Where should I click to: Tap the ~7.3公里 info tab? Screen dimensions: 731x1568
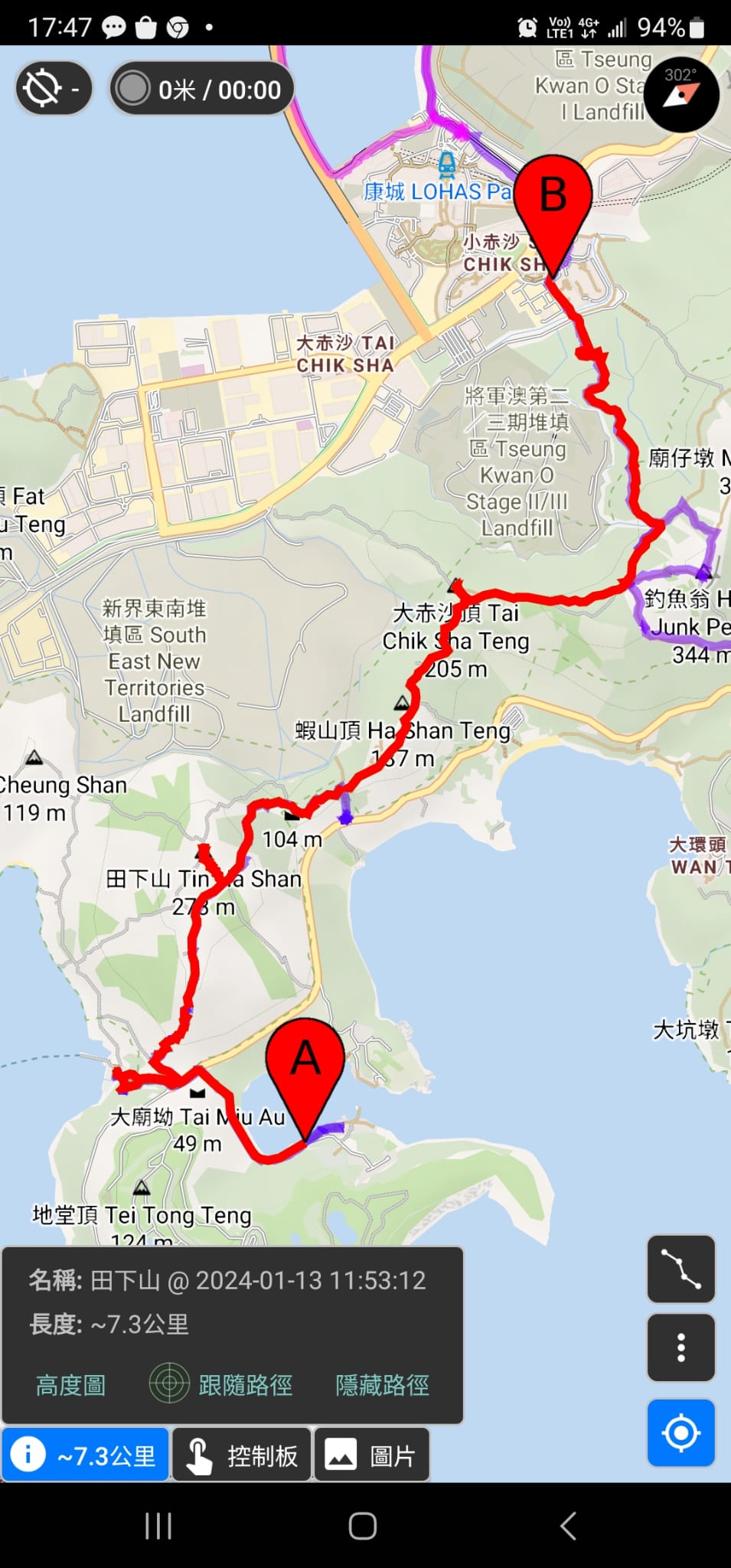pos(85,1455)
